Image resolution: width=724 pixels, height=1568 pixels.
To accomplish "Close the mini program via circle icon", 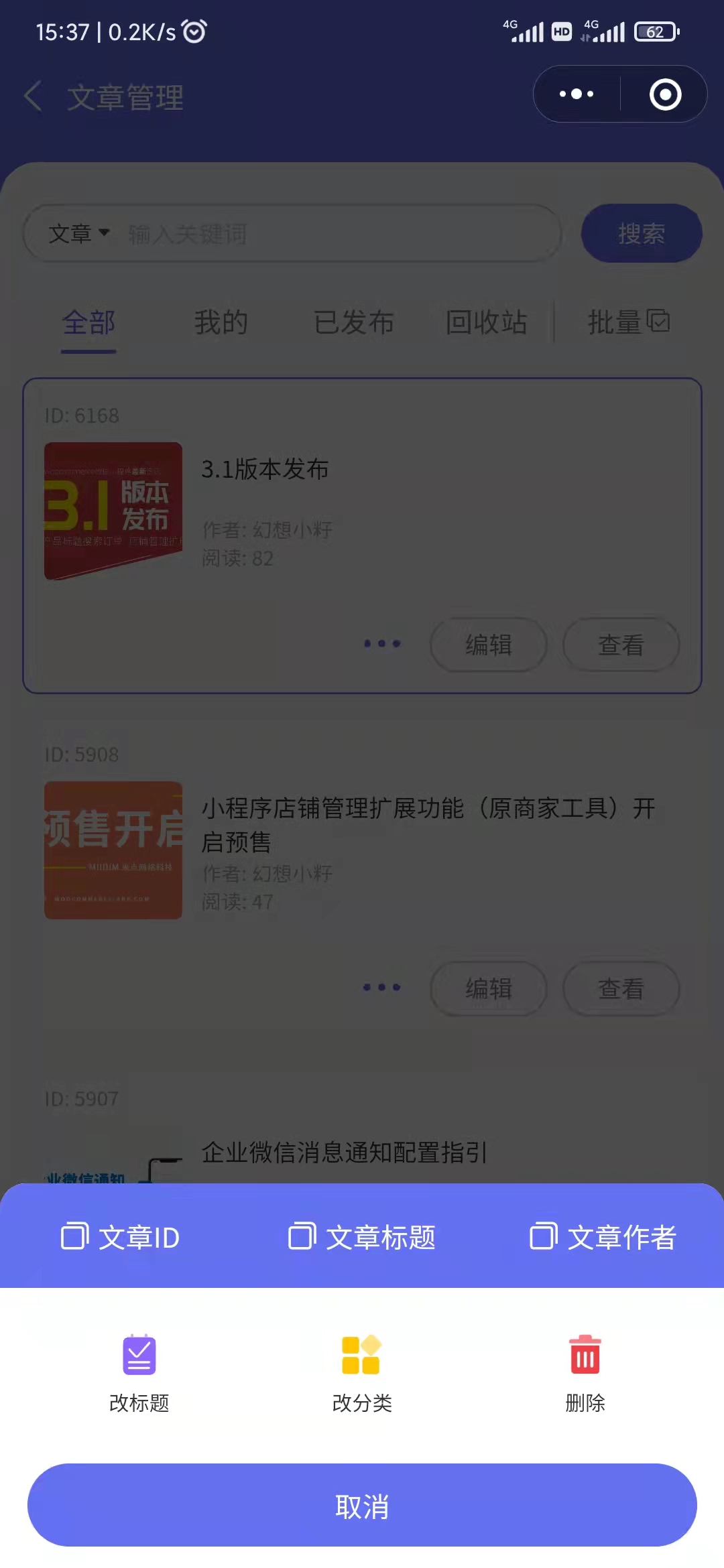I will pyautogui.click(x=665, y=94).
